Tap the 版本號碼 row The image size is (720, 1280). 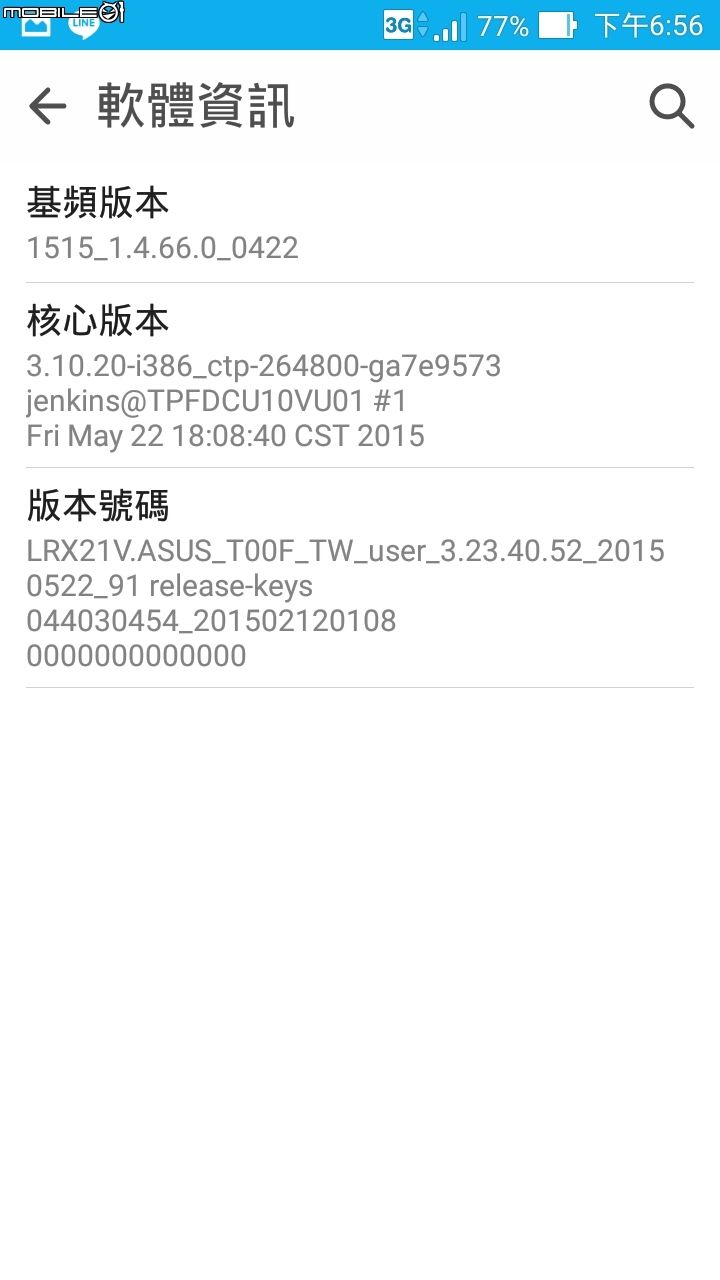[x=360, y=578]
